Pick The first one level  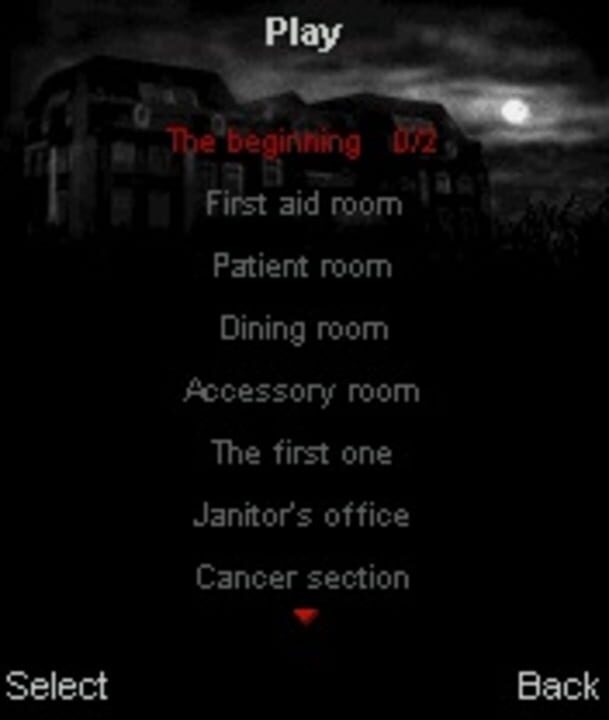pos(302,453)
